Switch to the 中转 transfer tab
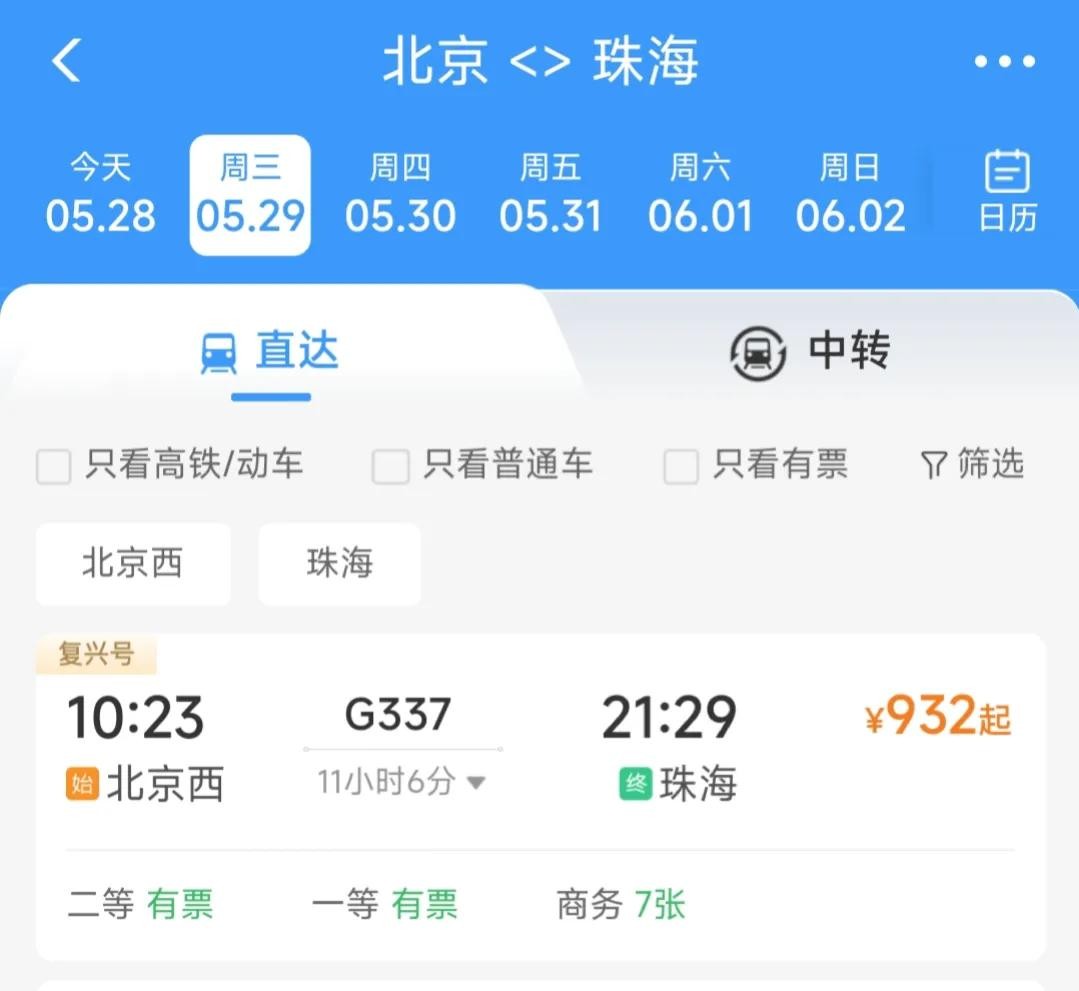 click(x=810, y=352)
